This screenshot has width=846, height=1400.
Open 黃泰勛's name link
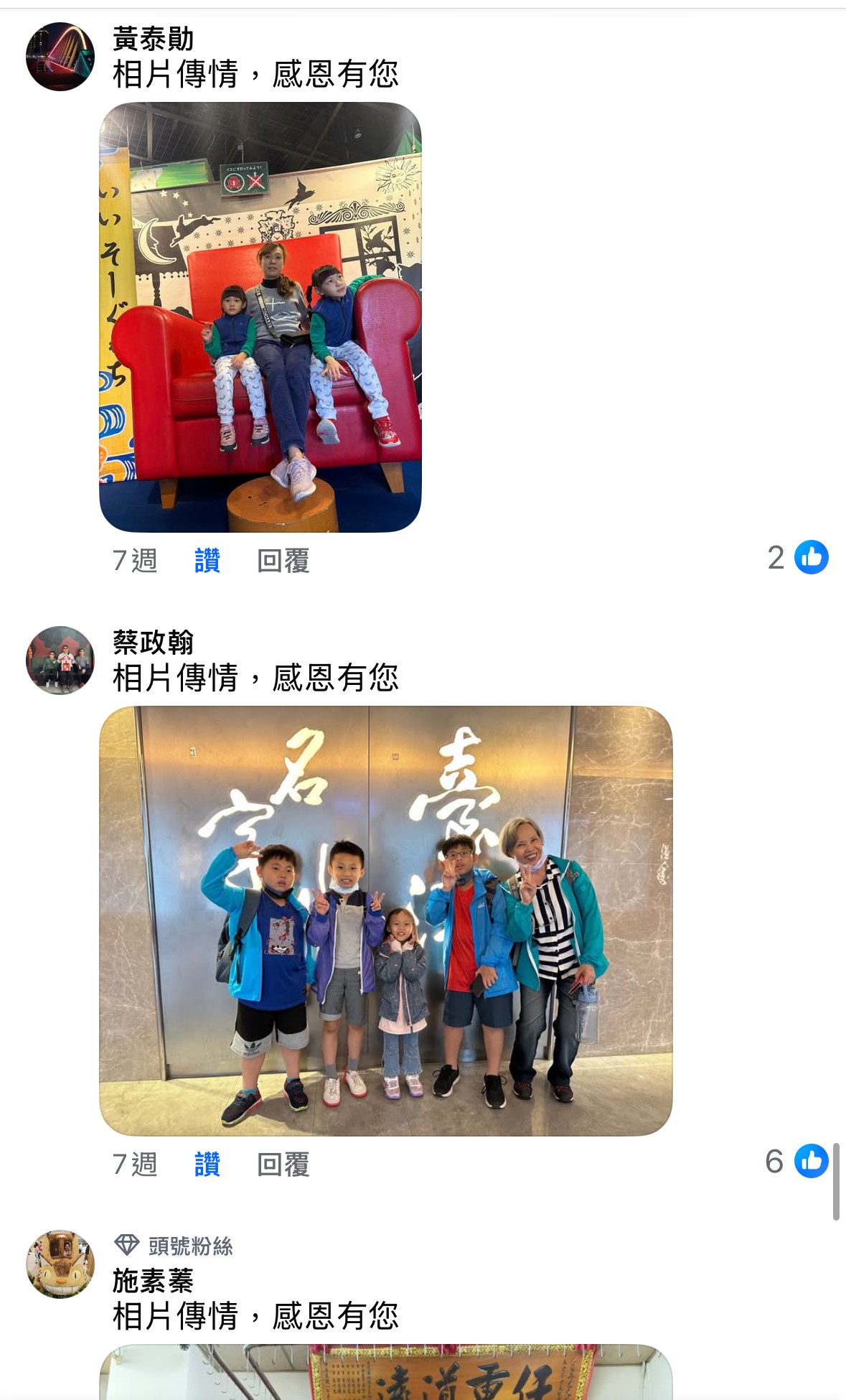(x=153, y=39)
